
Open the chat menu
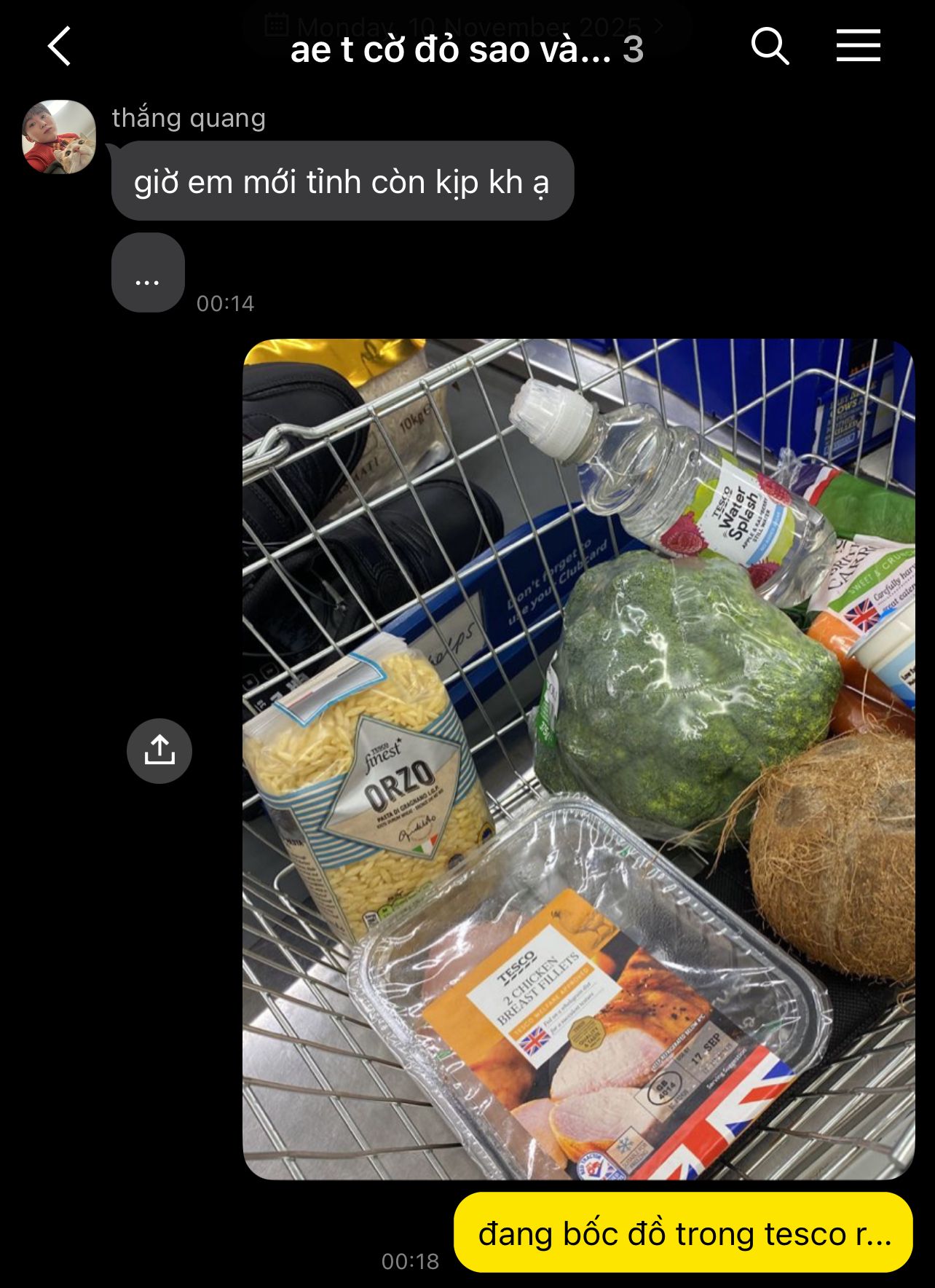858,46
